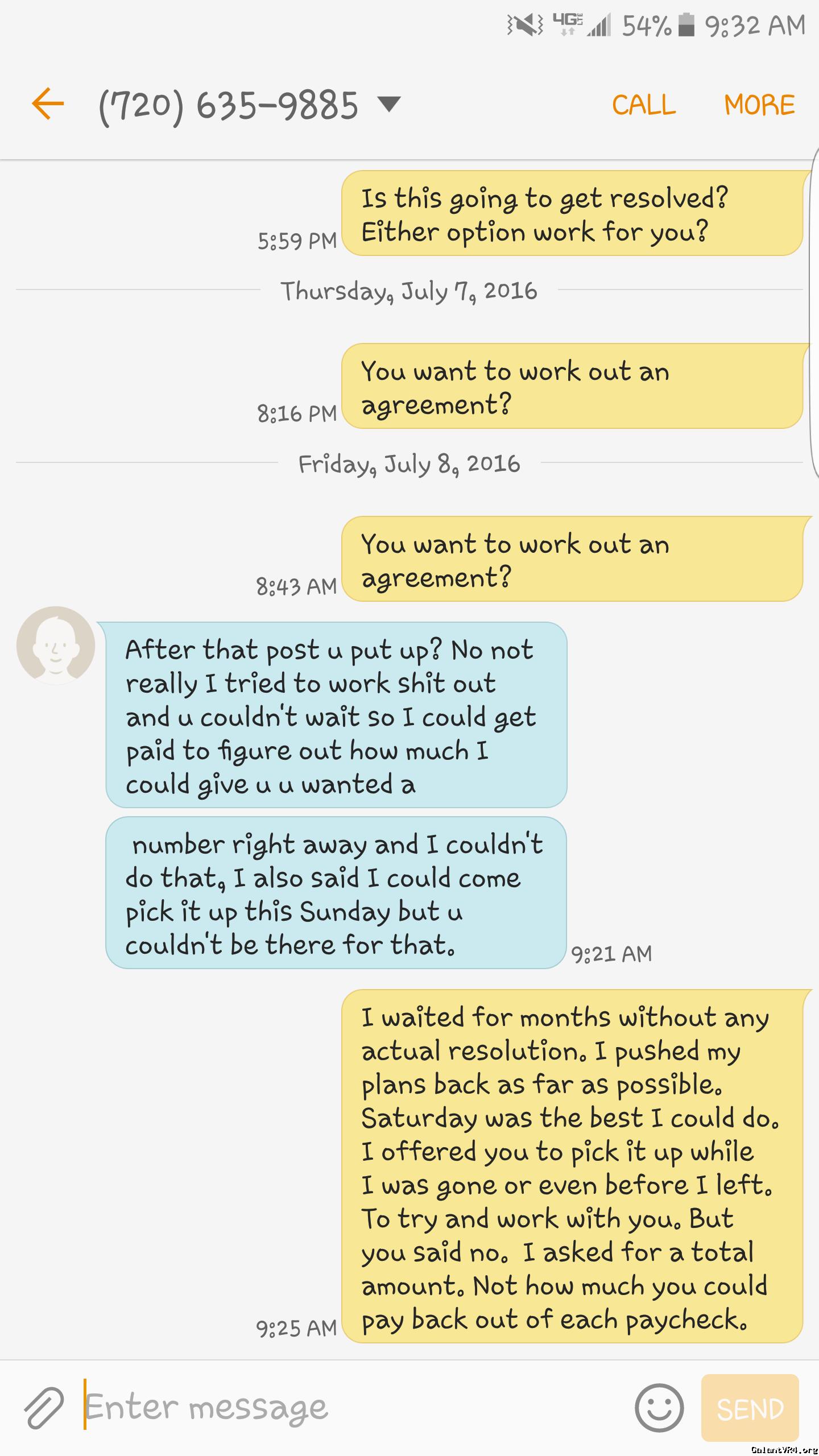This screenshot has width=819, height=1456.
Task: Go back using the orange arrow
Action: (48, 104)
